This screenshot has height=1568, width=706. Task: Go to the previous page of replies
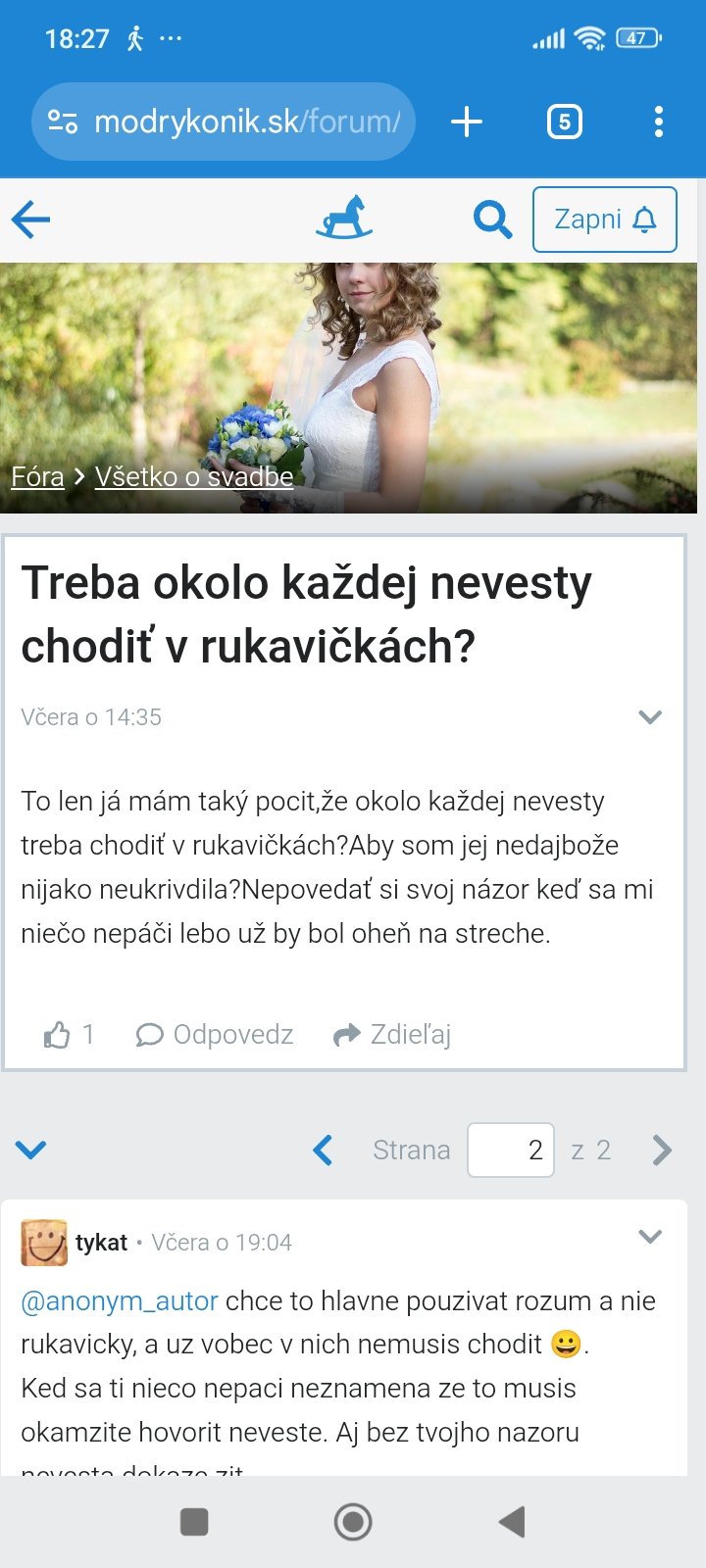pos(323,1150)
